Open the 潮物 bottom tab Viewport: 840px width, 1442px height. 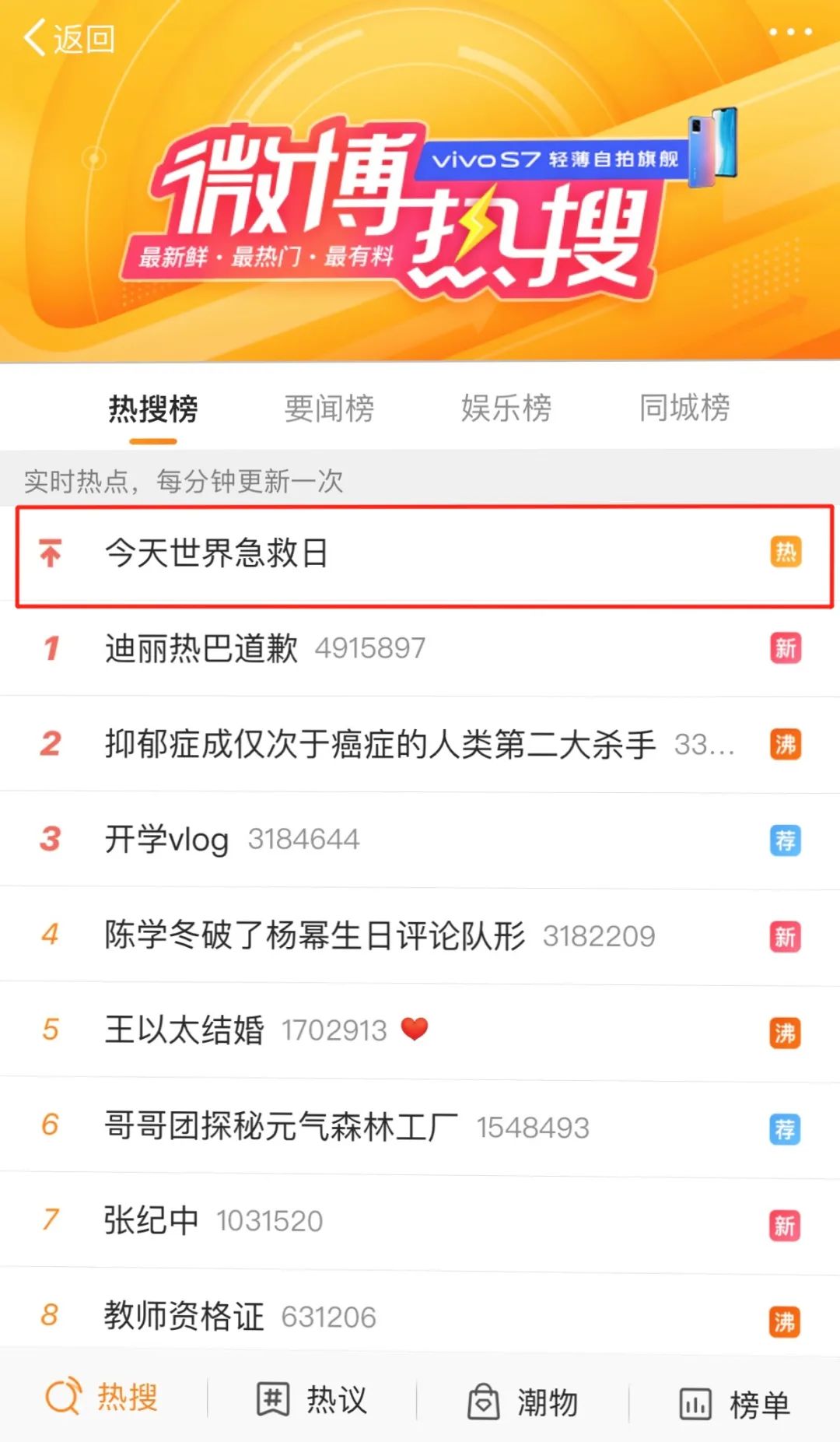(523, 1402)
